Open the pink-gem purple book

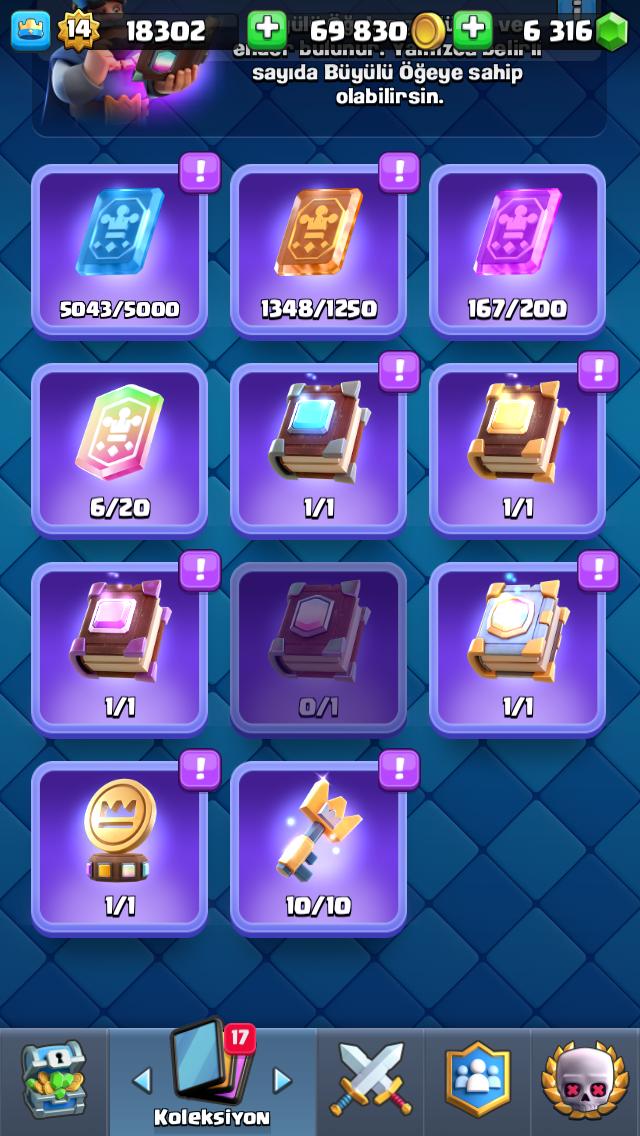click(x=120, y=649)
